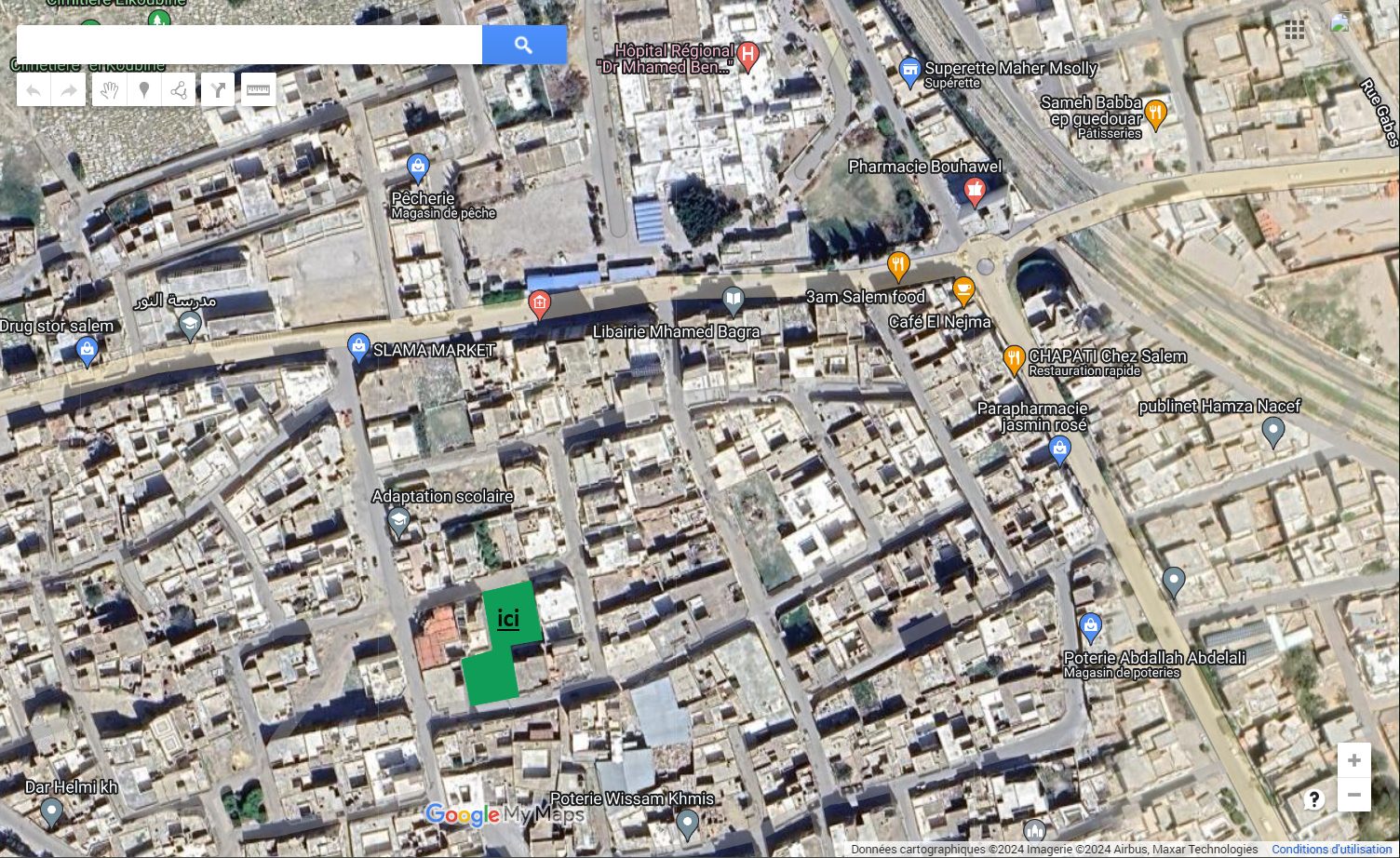
Task: Open the Café El Nejma pin
Action: (963, 292)
